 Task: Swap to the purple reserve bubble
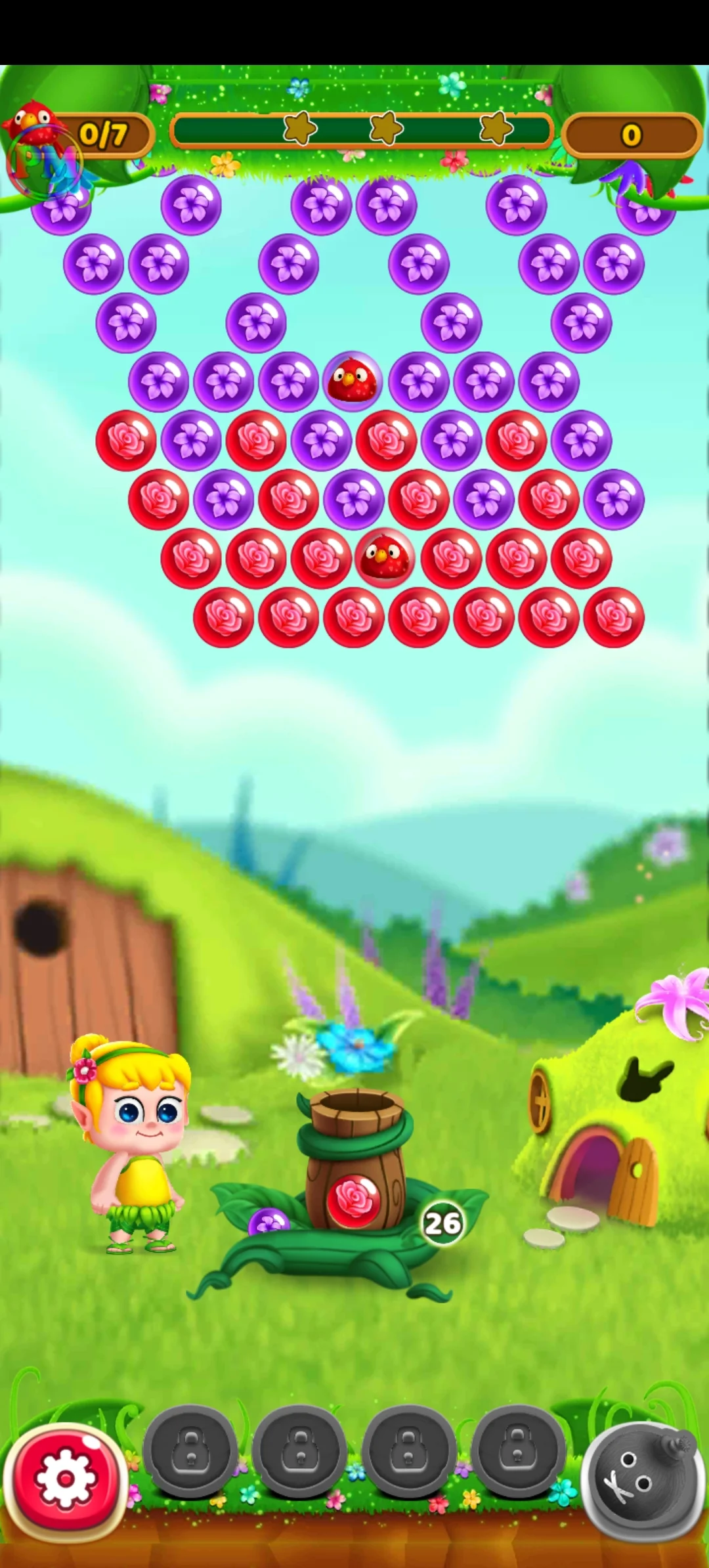click(x=269, y=1223)
